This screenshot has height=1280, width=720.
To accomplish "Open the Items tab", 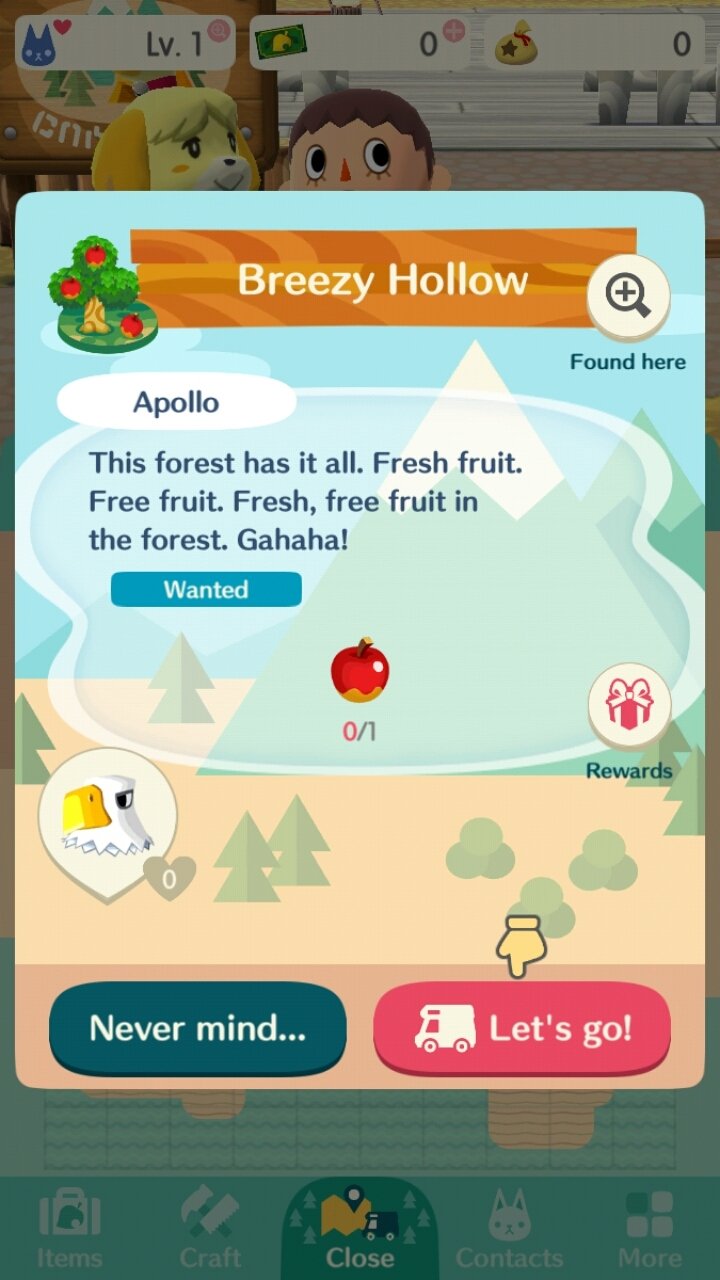I will pyautogui.click(x=69, y=1230).
